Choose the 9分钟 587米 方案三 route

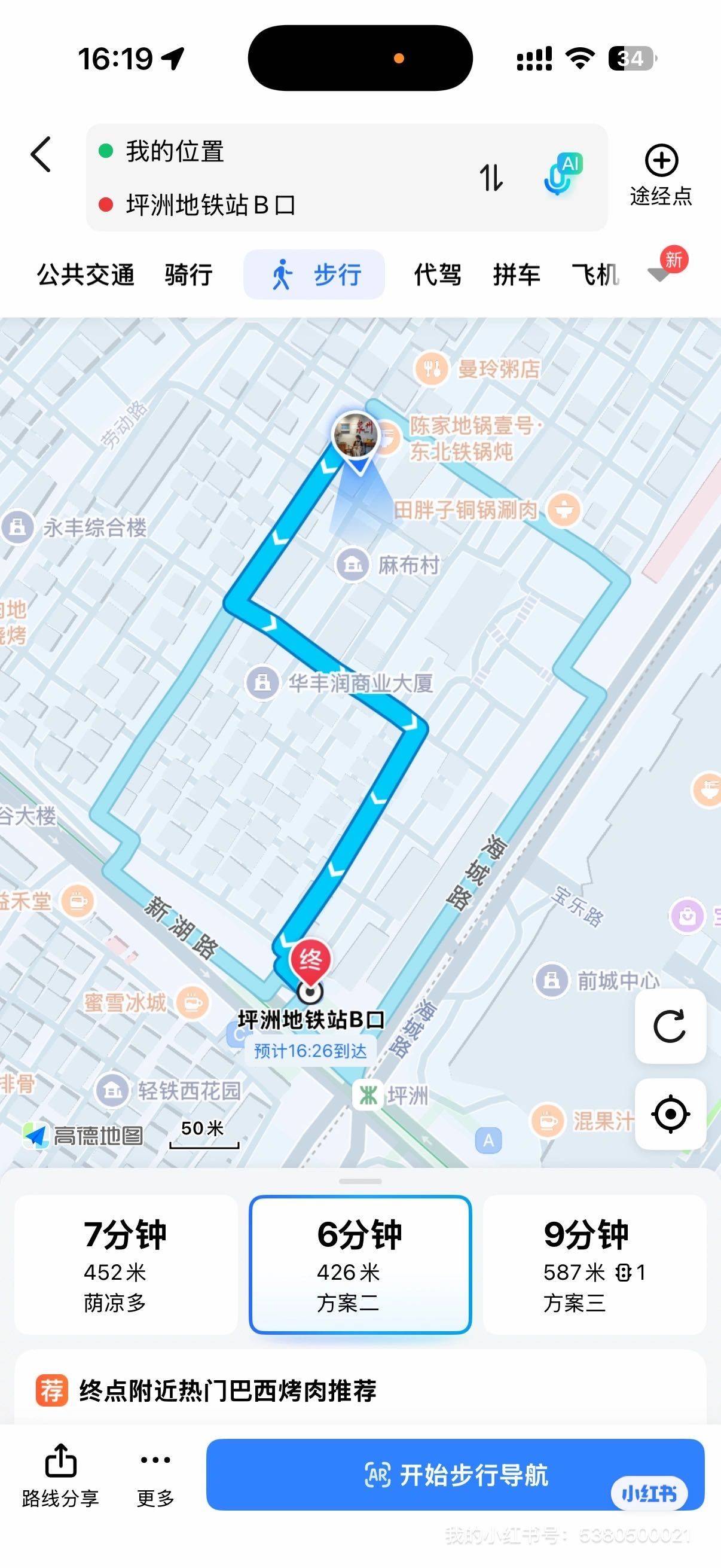[594, 1264]
